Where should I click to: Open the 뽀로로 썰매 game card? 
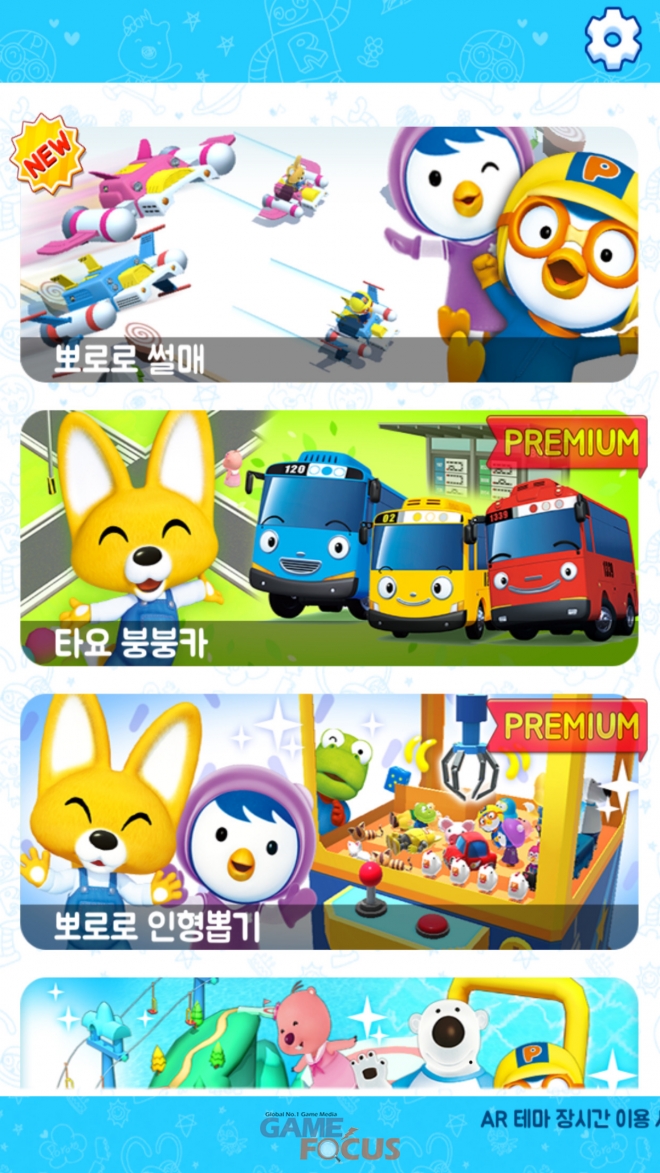pos(329,254)
